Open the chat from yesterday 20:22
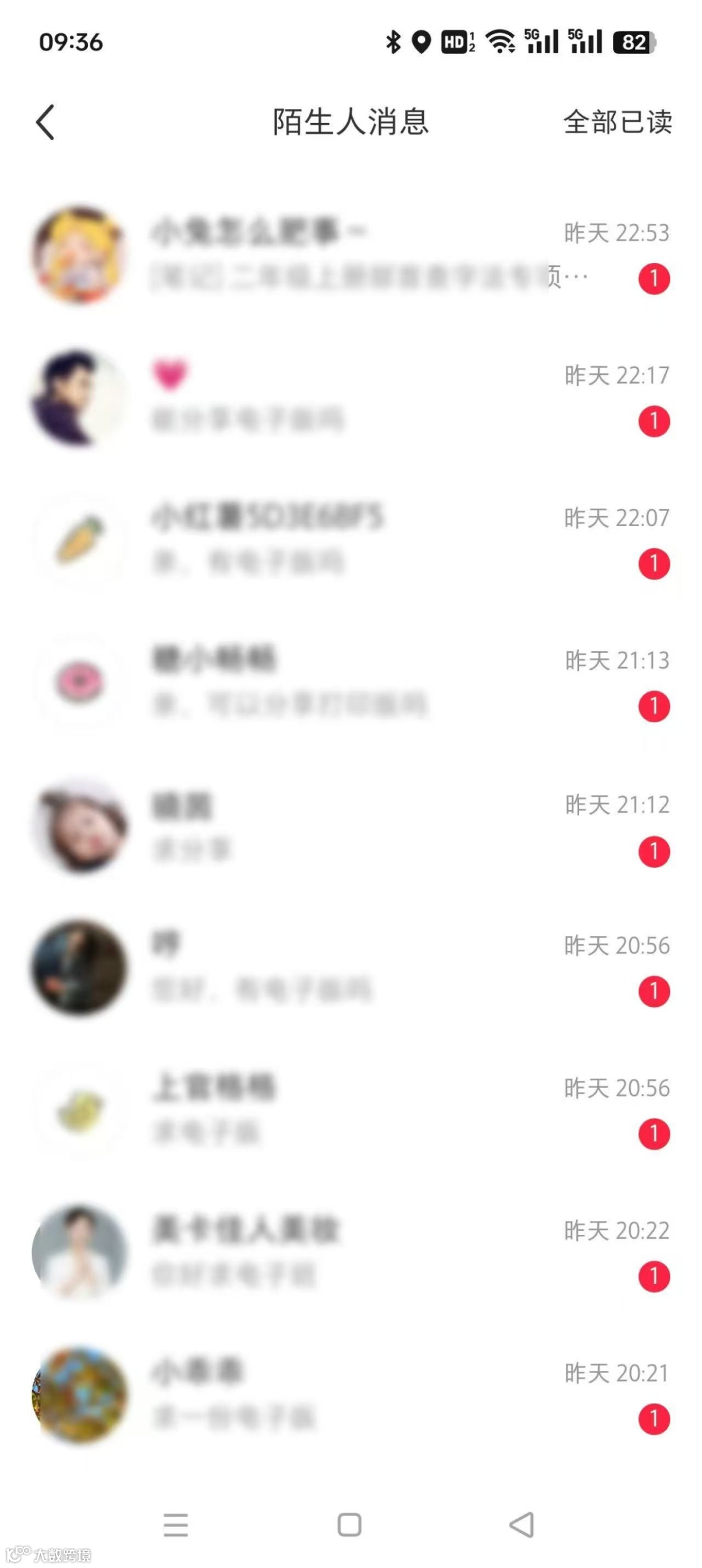This screenshot has width=702, height=1568. (x=351, y=1252)
